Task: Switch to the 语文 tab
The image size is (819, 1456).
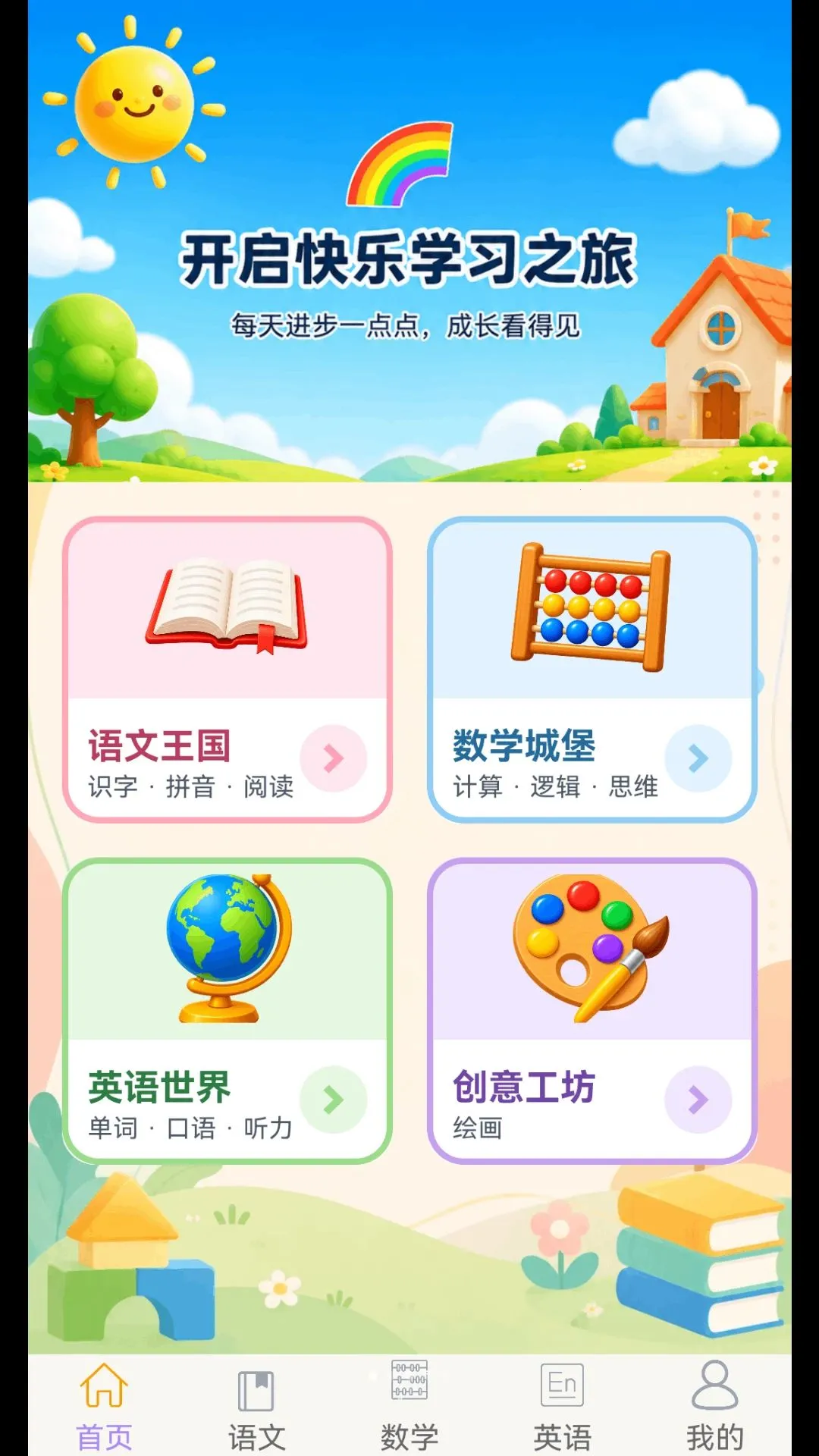Action: [x=257, y=1405]
